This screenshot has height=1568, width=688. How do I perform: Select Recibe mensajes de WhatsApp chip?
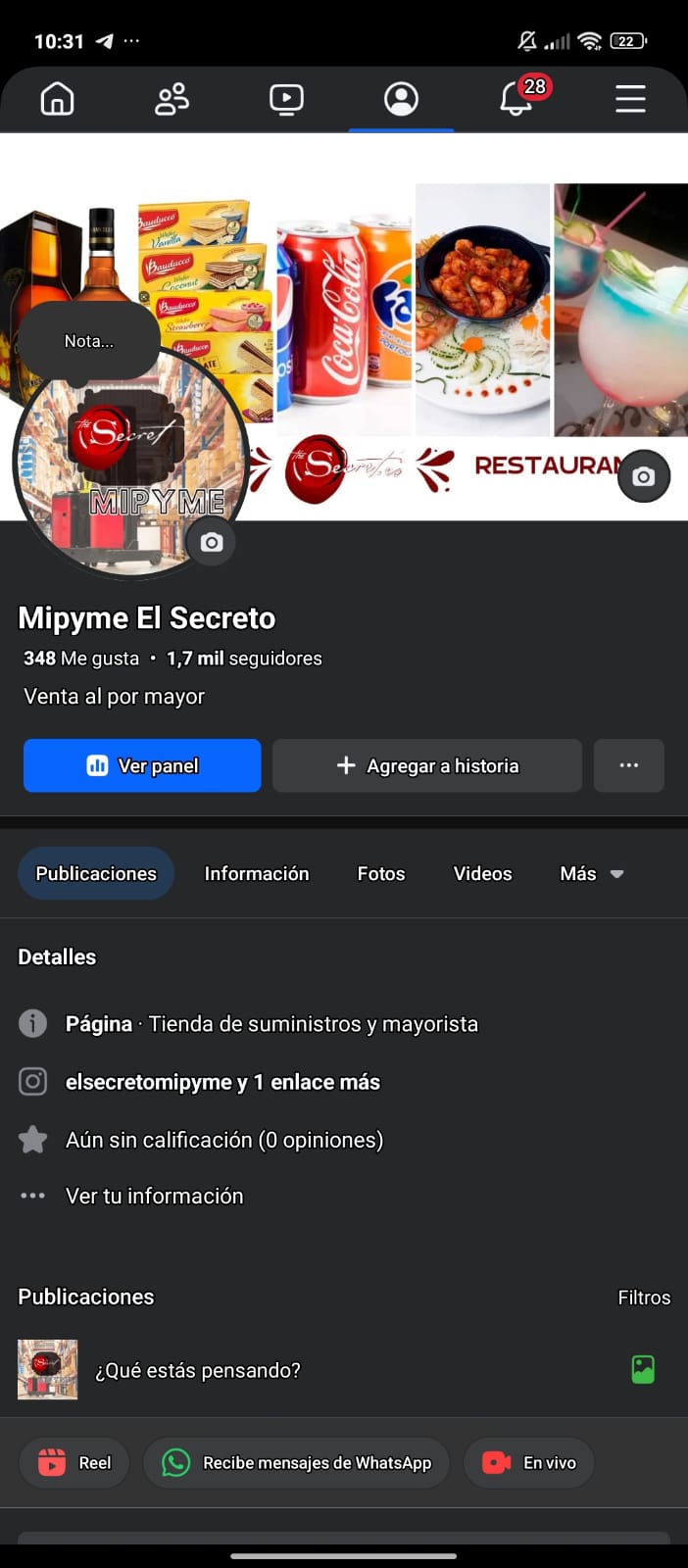[x=296, y=1463]
